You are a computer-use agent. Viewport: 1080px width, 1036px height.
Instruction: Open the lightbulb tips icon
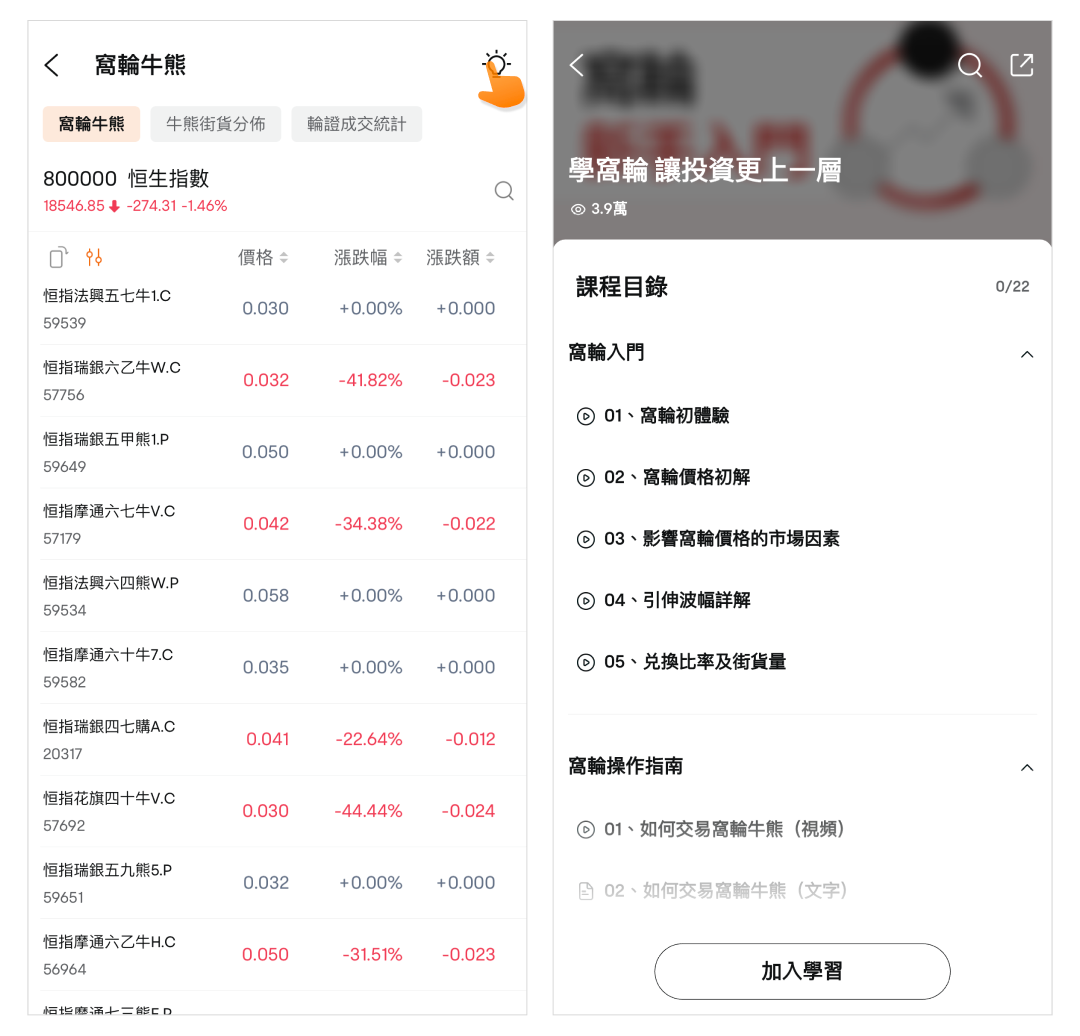click(x=496, y=65)
